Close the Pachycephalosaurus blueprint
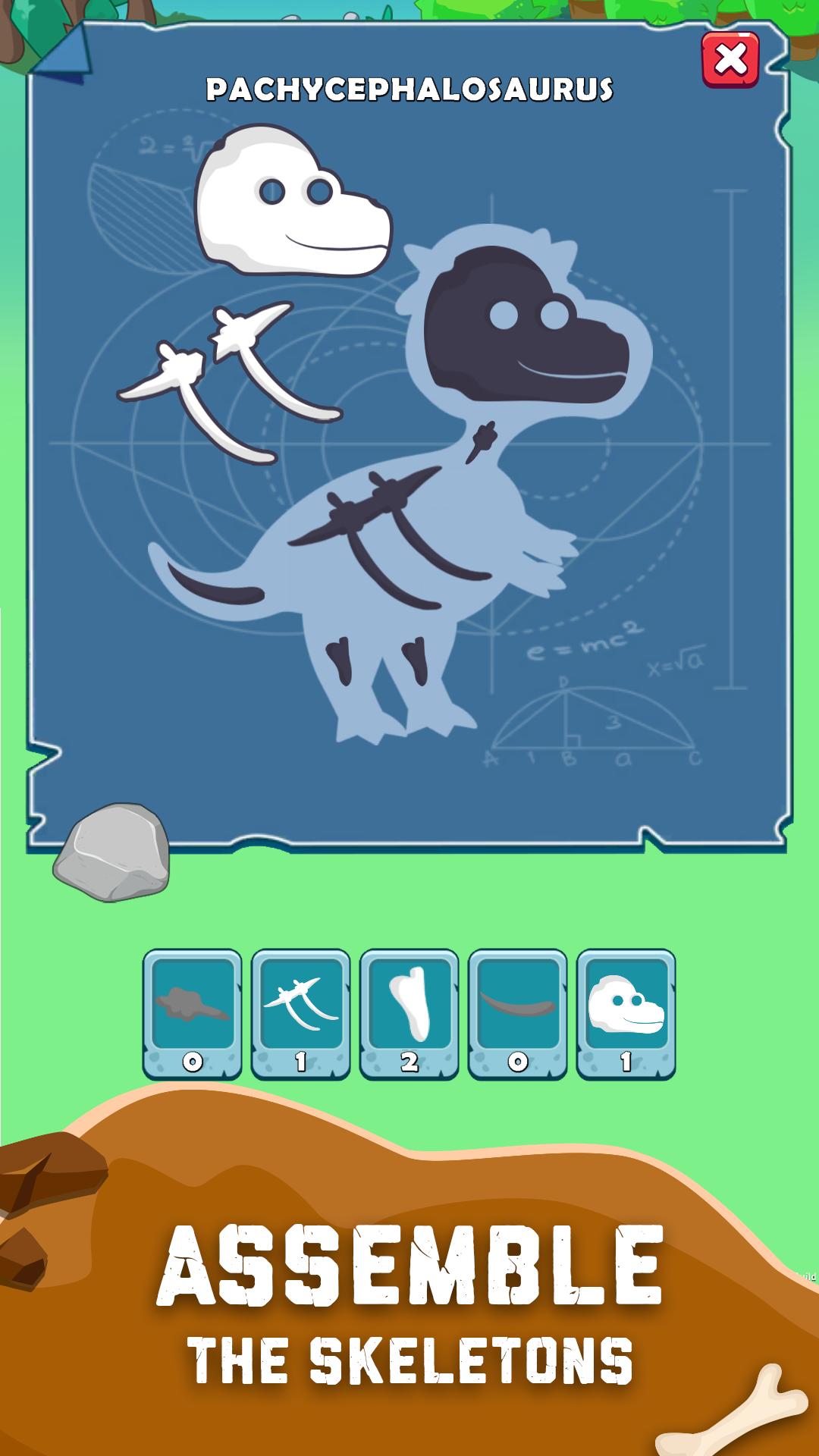 [x=730, y=59]
